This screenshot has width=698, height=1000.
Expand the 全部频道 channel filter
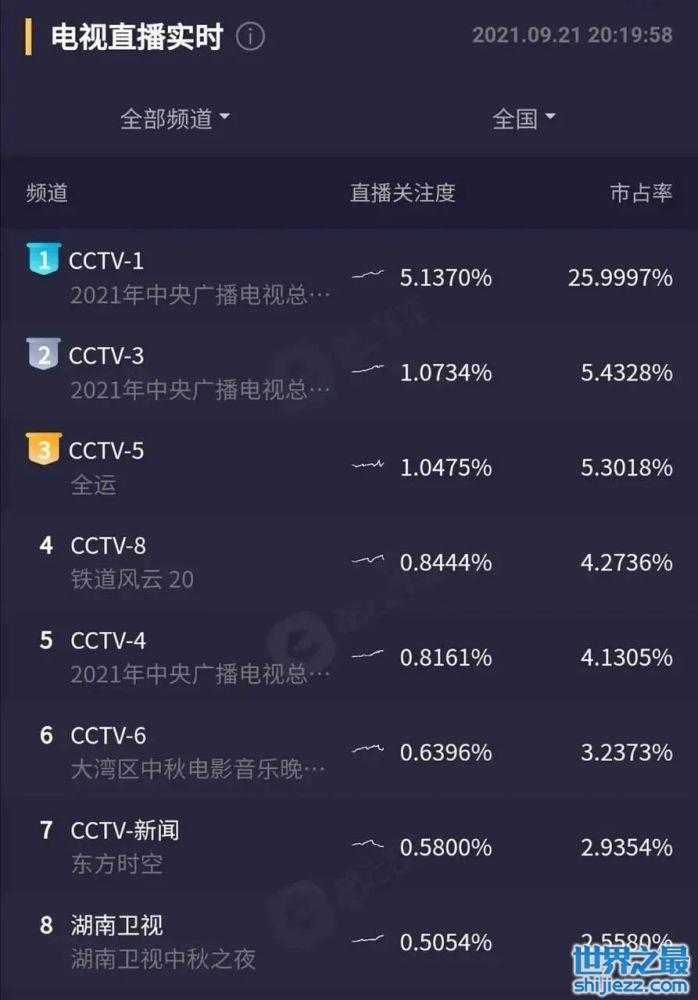pos(175,119)
